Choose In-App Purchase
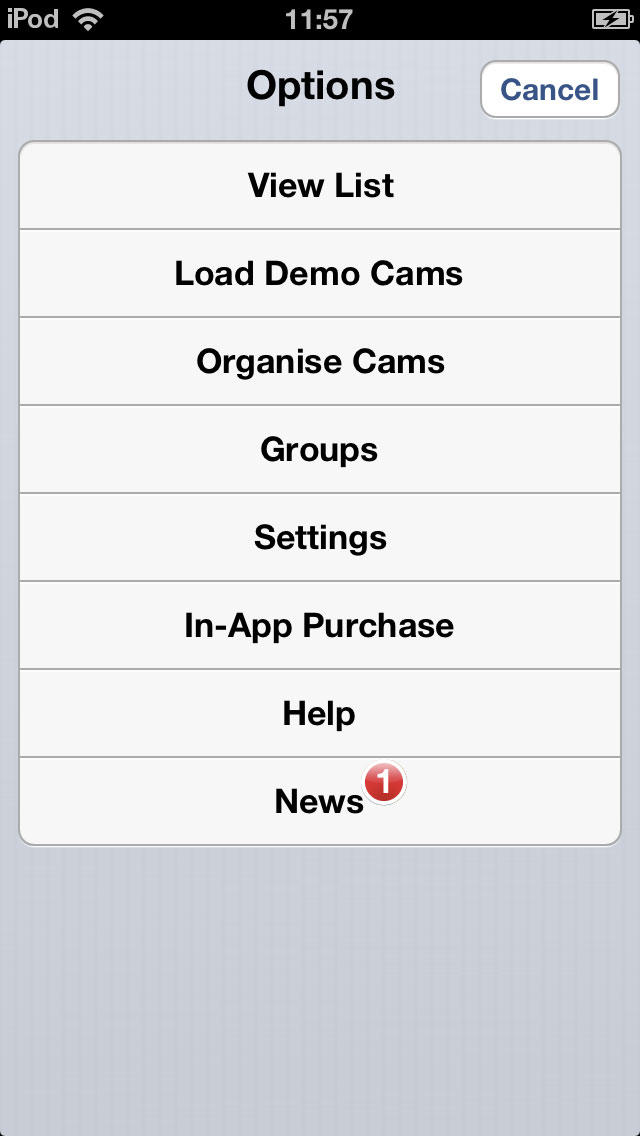The image size is (640, 1136). click(x=320, y=625)
